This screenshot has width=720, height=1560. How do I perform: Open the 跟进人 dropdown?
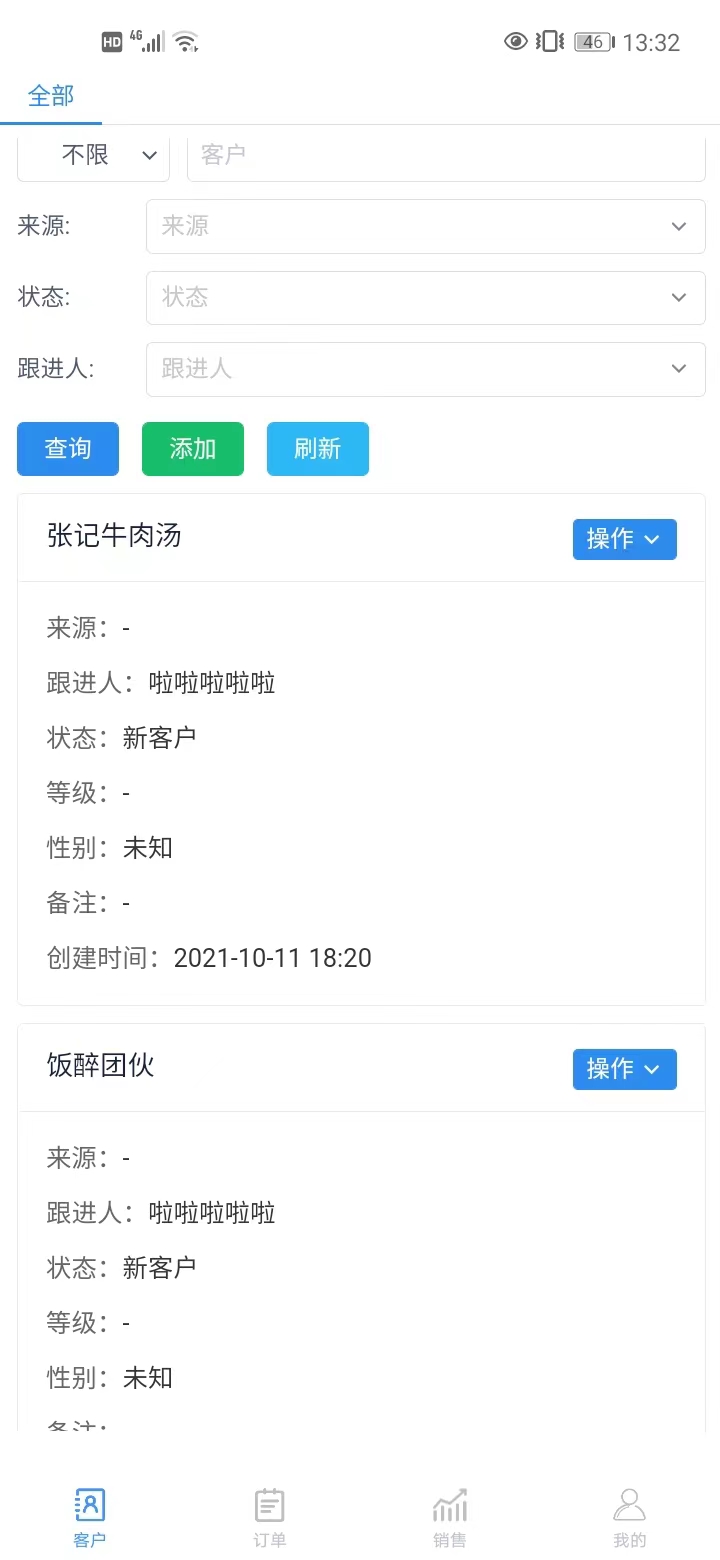[426, 369]
